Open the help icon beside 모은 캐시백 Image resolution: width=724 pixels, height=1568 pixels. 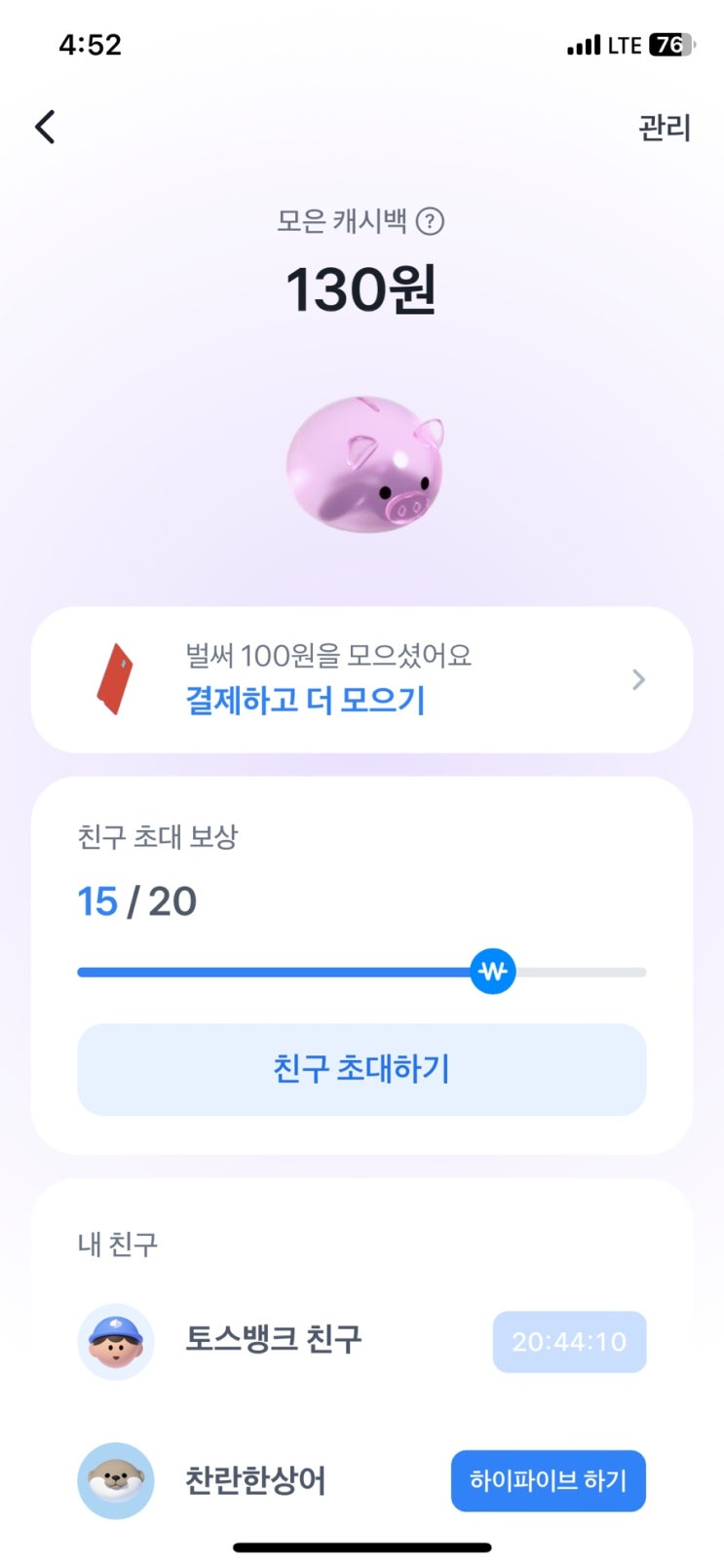[x=430, y=222]
